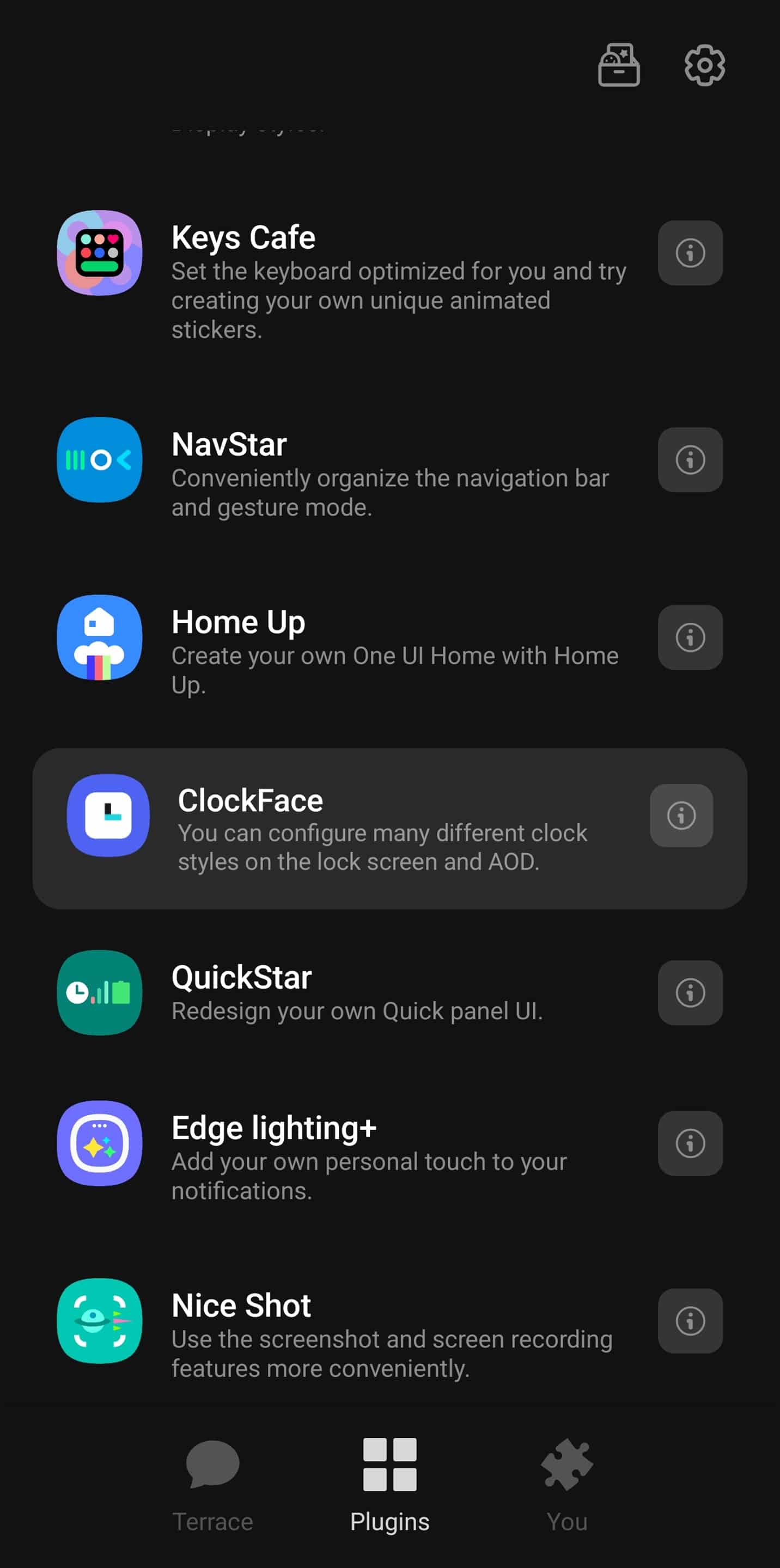The image size is (780, 1568).
Task: Open Home Up plugin
Action: pos(341,650)
